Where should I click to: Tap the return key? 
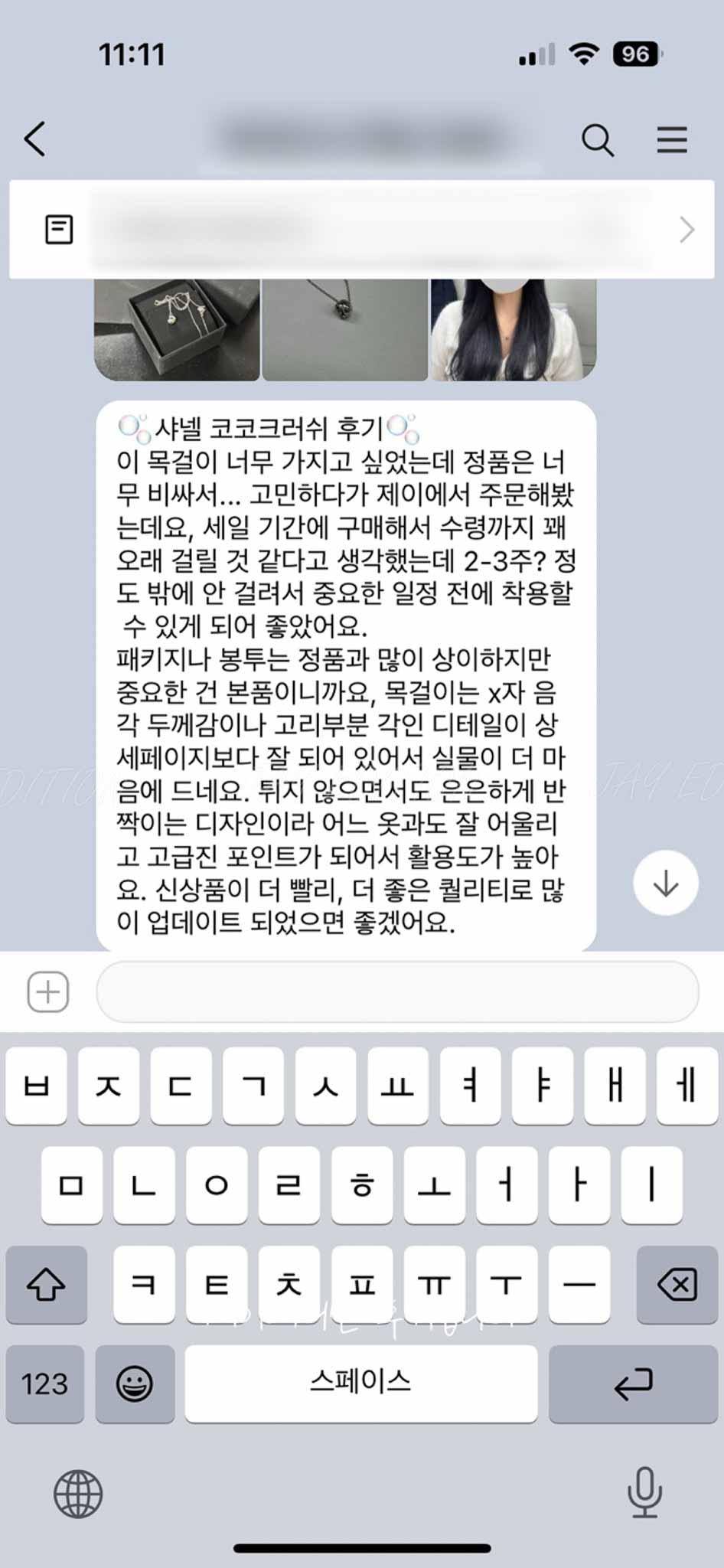coord(633,1383)
